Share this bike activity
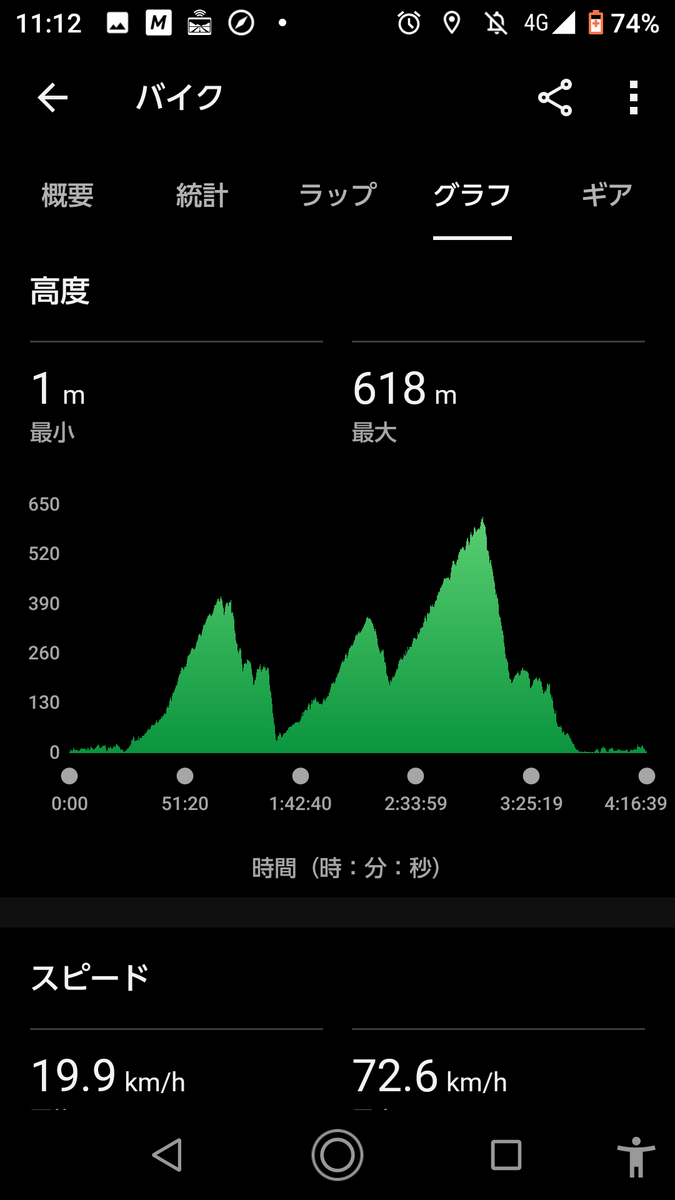This screenshot has width=675, height=1200. tap(555, 97)
